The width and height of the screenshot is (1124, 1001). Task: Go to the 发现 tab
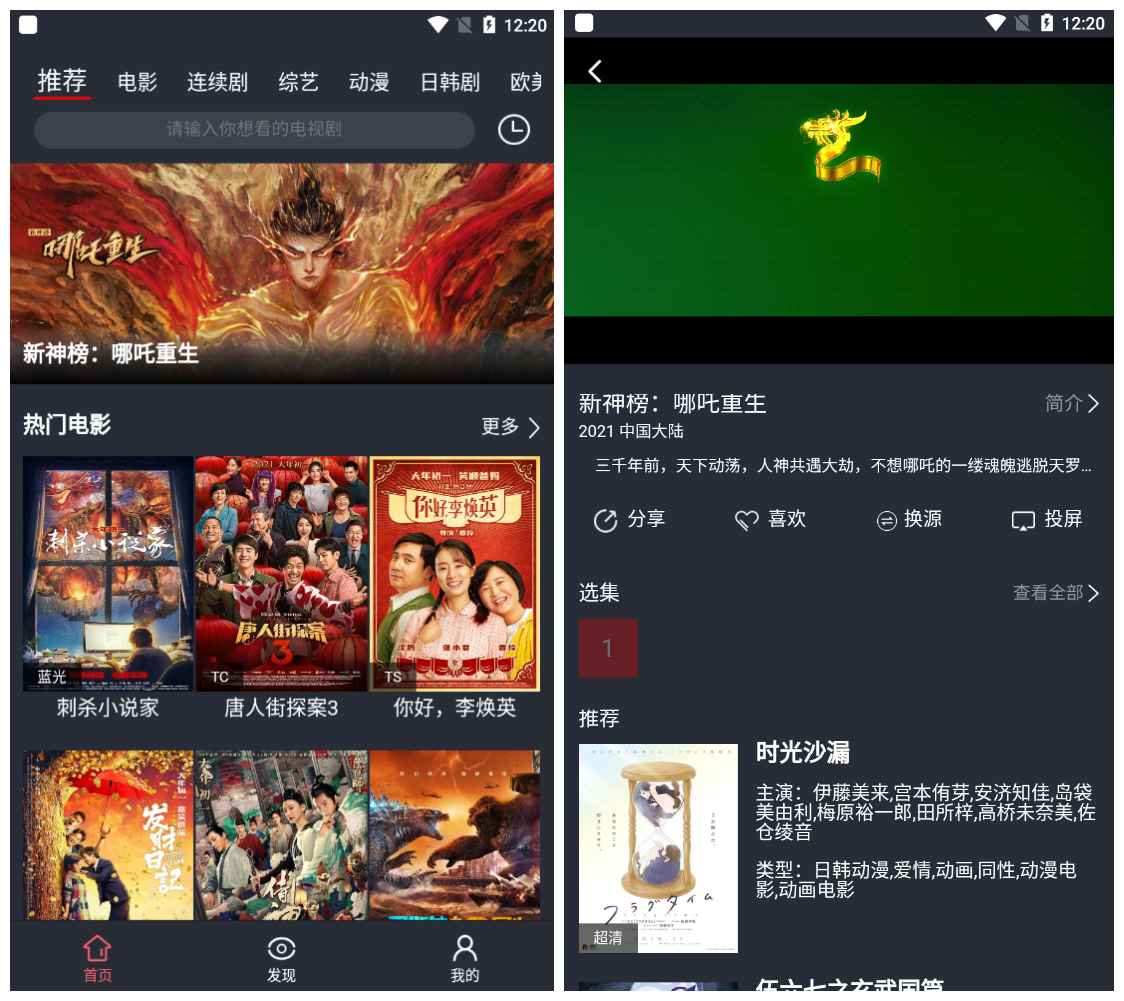point(282,958)
